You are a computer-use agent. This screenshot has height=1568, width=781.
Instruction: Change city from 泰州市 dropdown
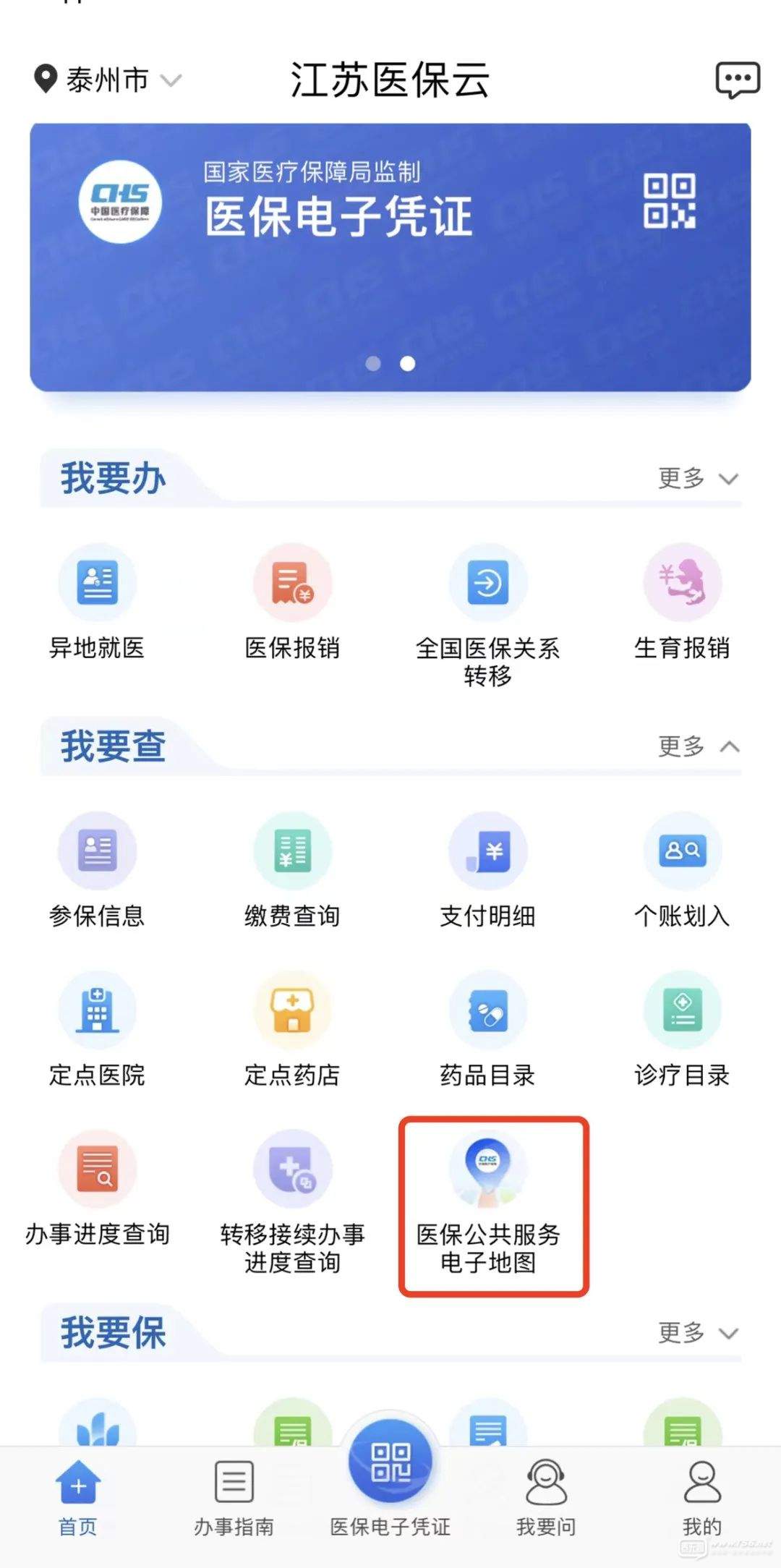pos(108,80)
